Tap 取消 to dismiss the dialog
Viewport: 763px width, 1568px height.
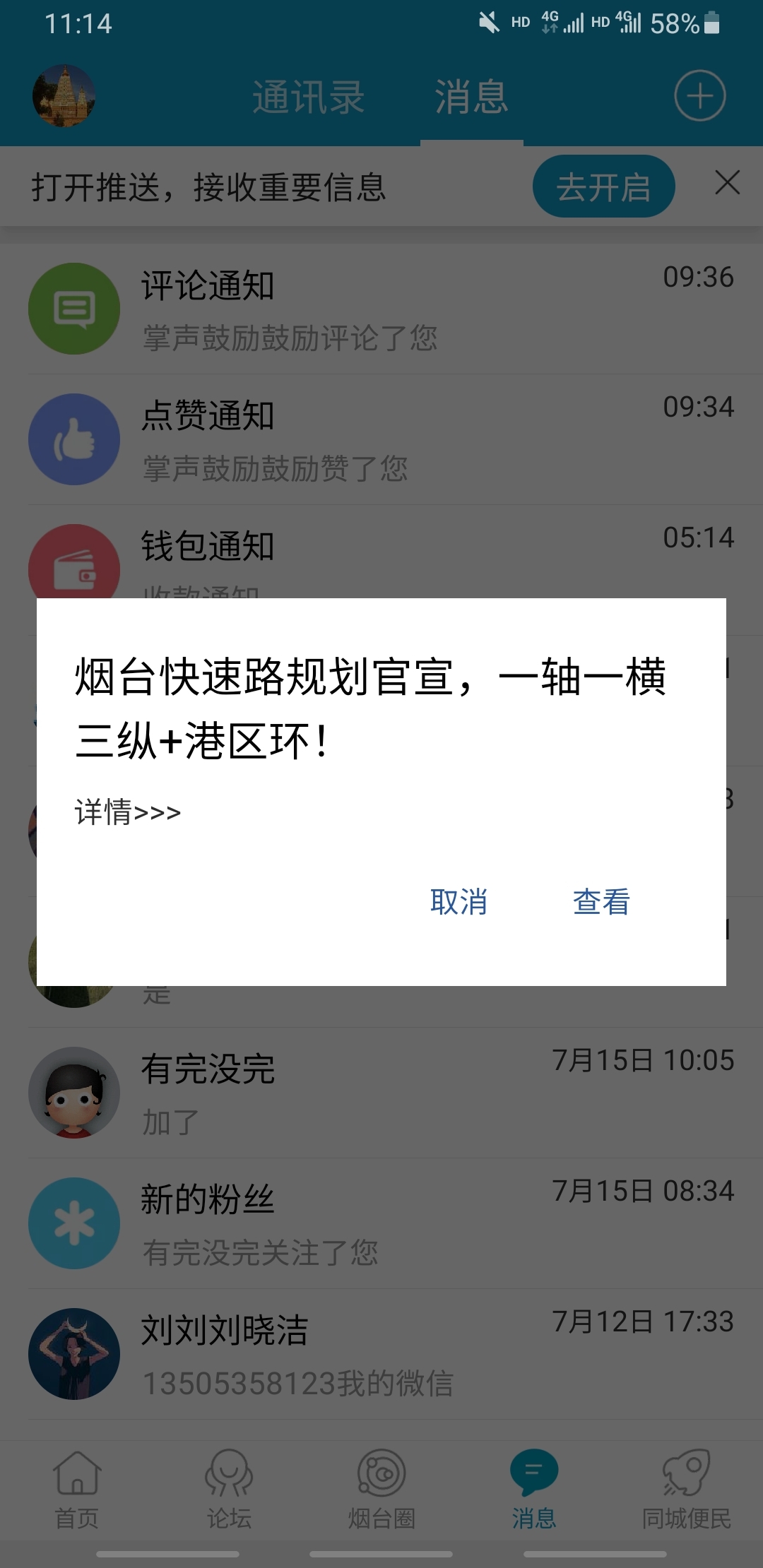[x=459, y=902]
